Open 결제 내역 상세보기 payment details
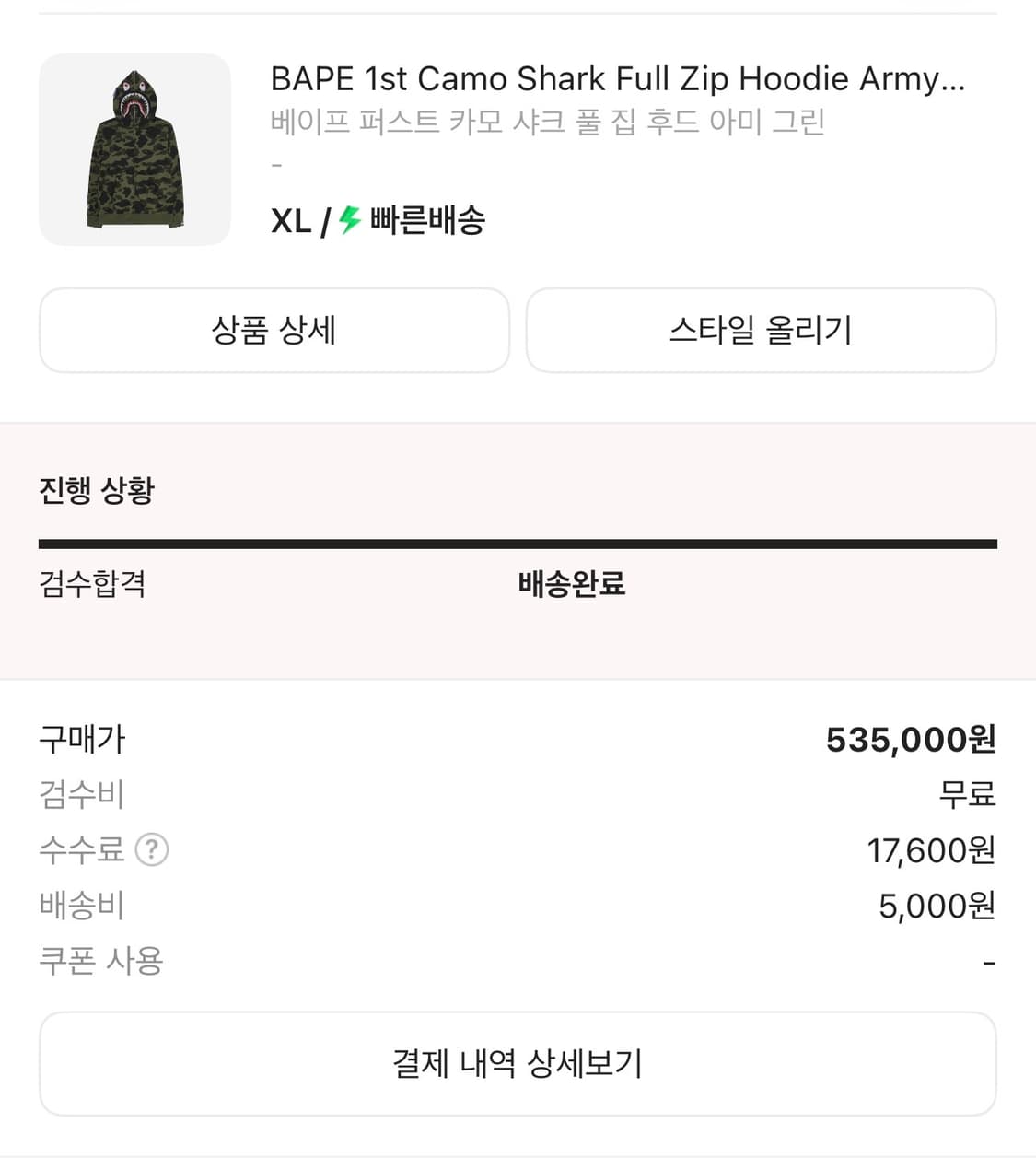The width and height of the screenshot is (1036, 1158). click(518, 1063)
